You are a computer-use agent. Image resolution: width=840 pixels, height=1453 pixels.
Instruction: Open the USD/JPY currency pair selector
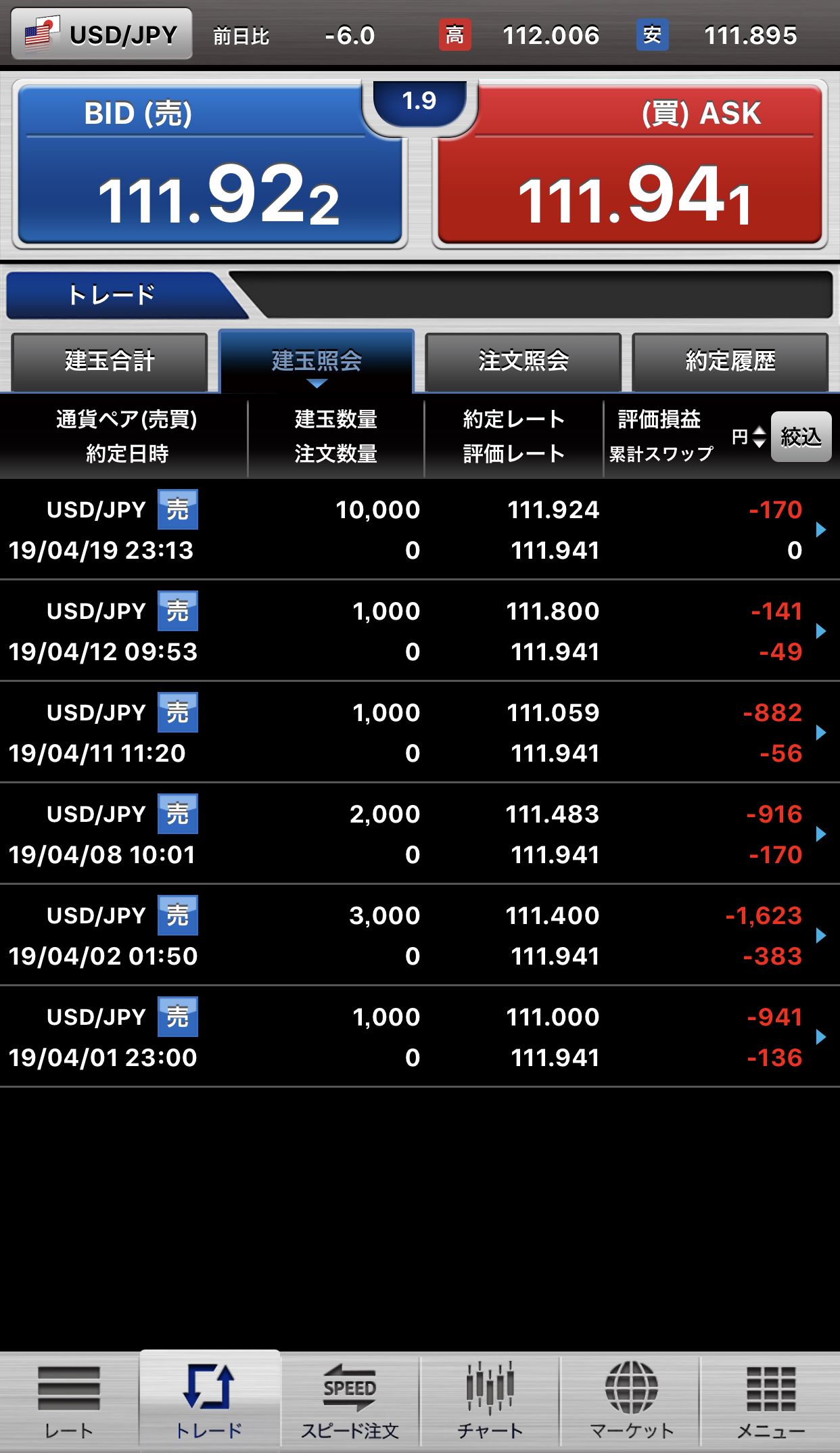click(102, 34)
